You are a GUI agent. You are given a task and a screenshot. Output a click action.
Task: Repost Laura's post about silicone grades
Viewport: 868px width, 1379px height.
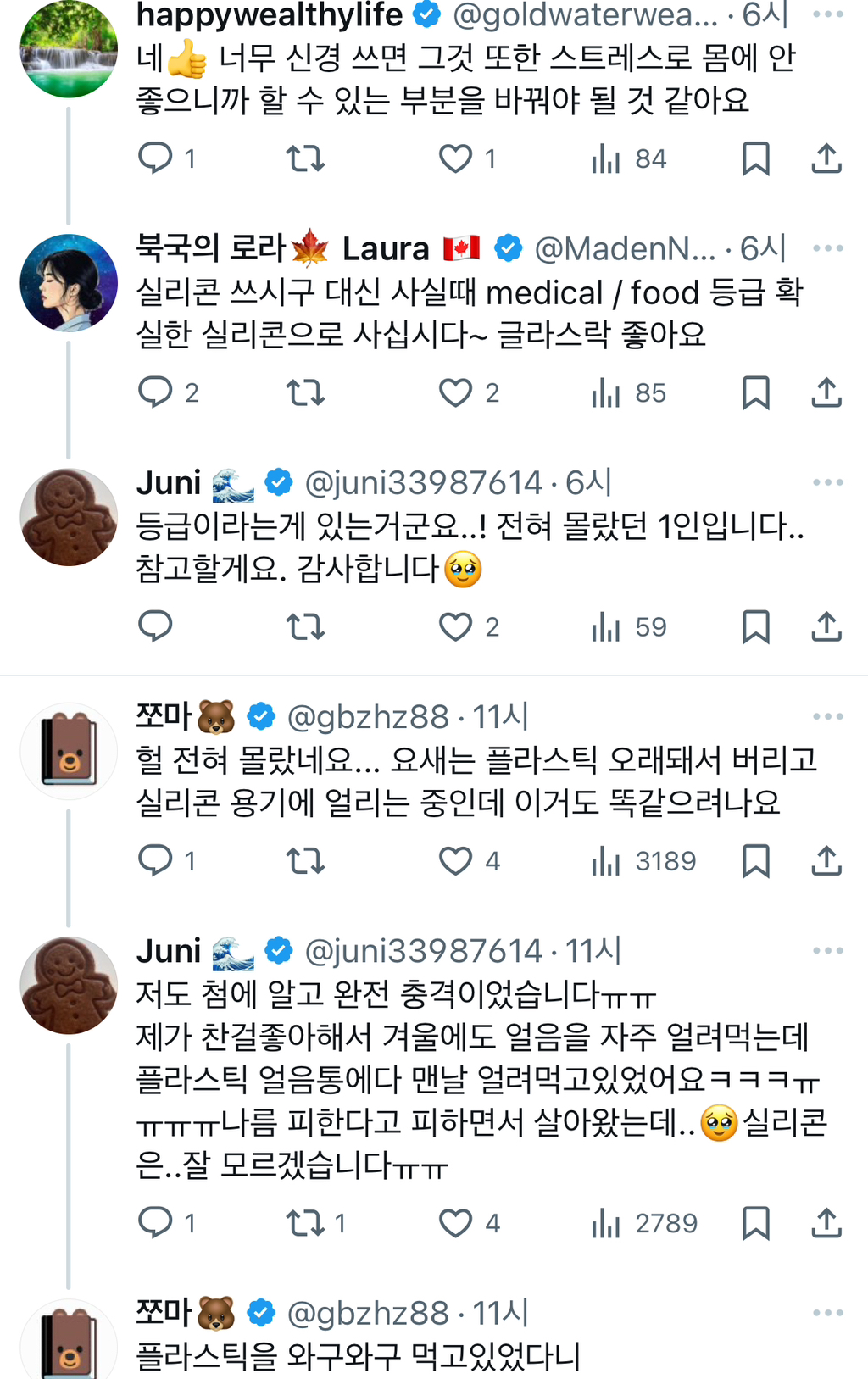[305, 392]
